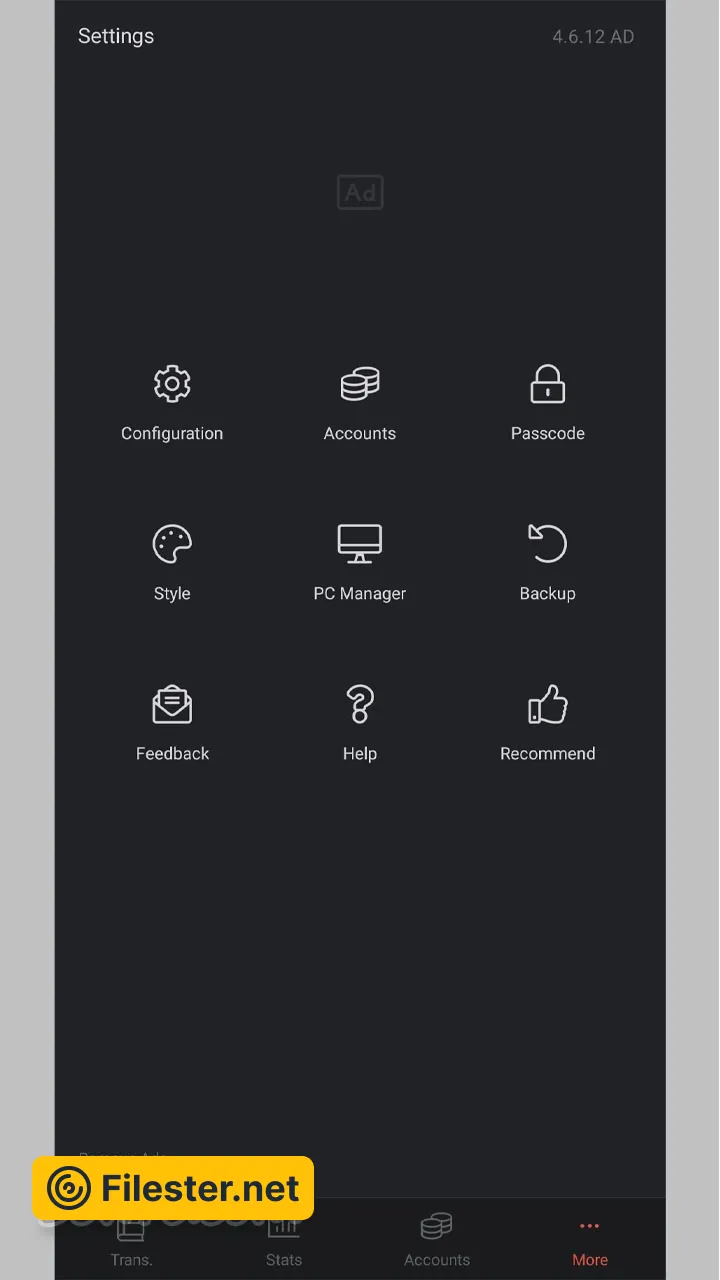Open the Configuration settings
The width and height of the screenshot is (720, 1280).
click(x=172, y=402)
